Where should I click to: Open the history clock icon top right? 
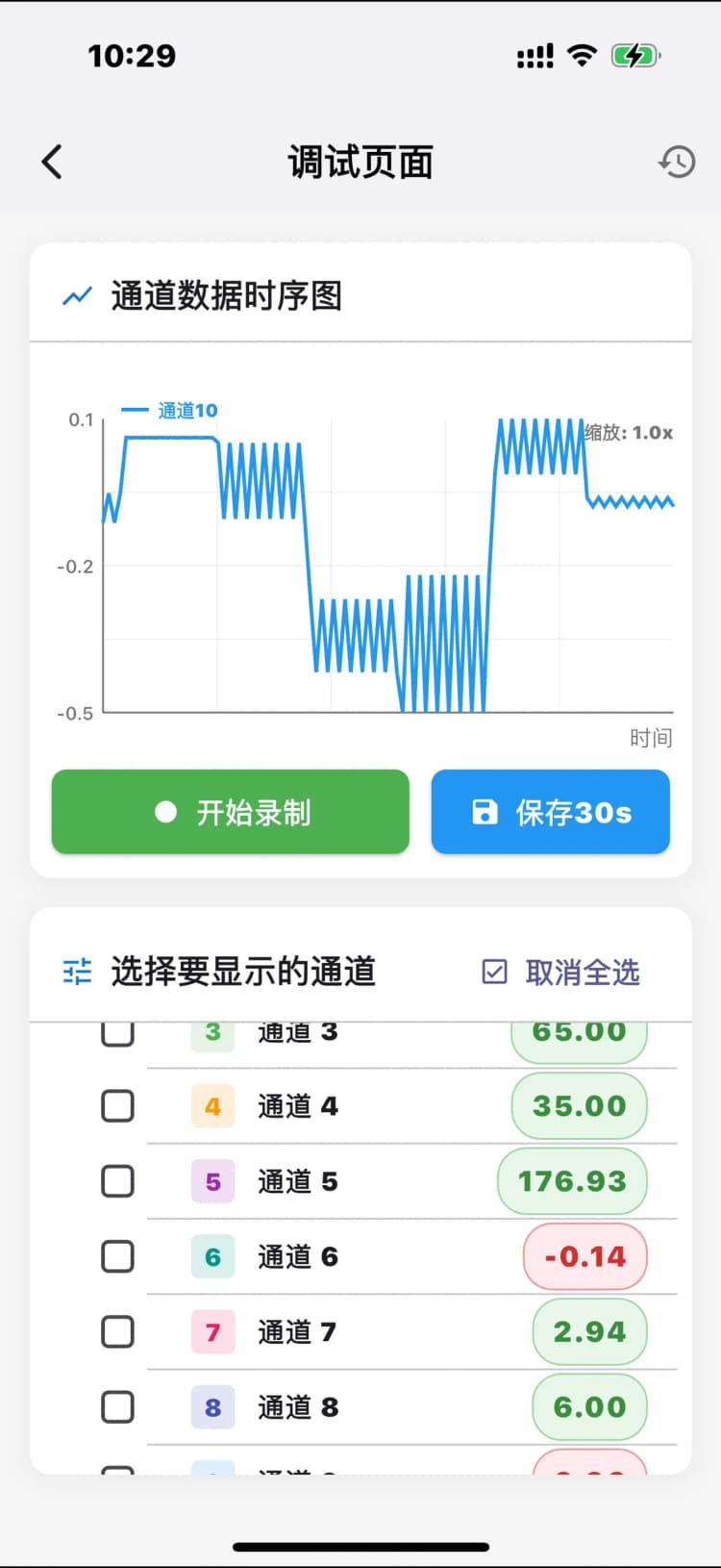tap(677, 162)
